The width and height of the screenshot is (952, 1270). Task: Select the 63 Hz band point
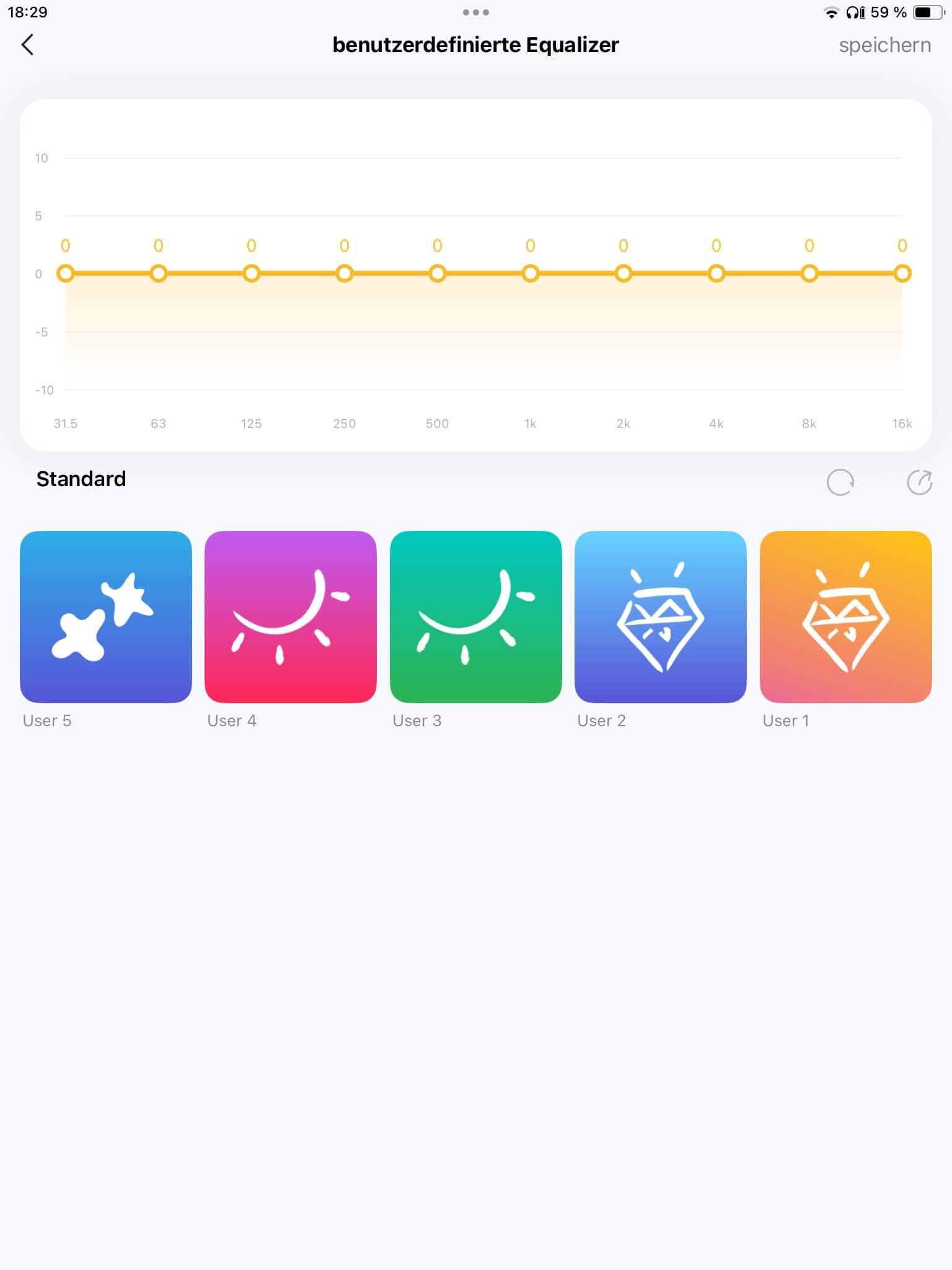[159, 273]
